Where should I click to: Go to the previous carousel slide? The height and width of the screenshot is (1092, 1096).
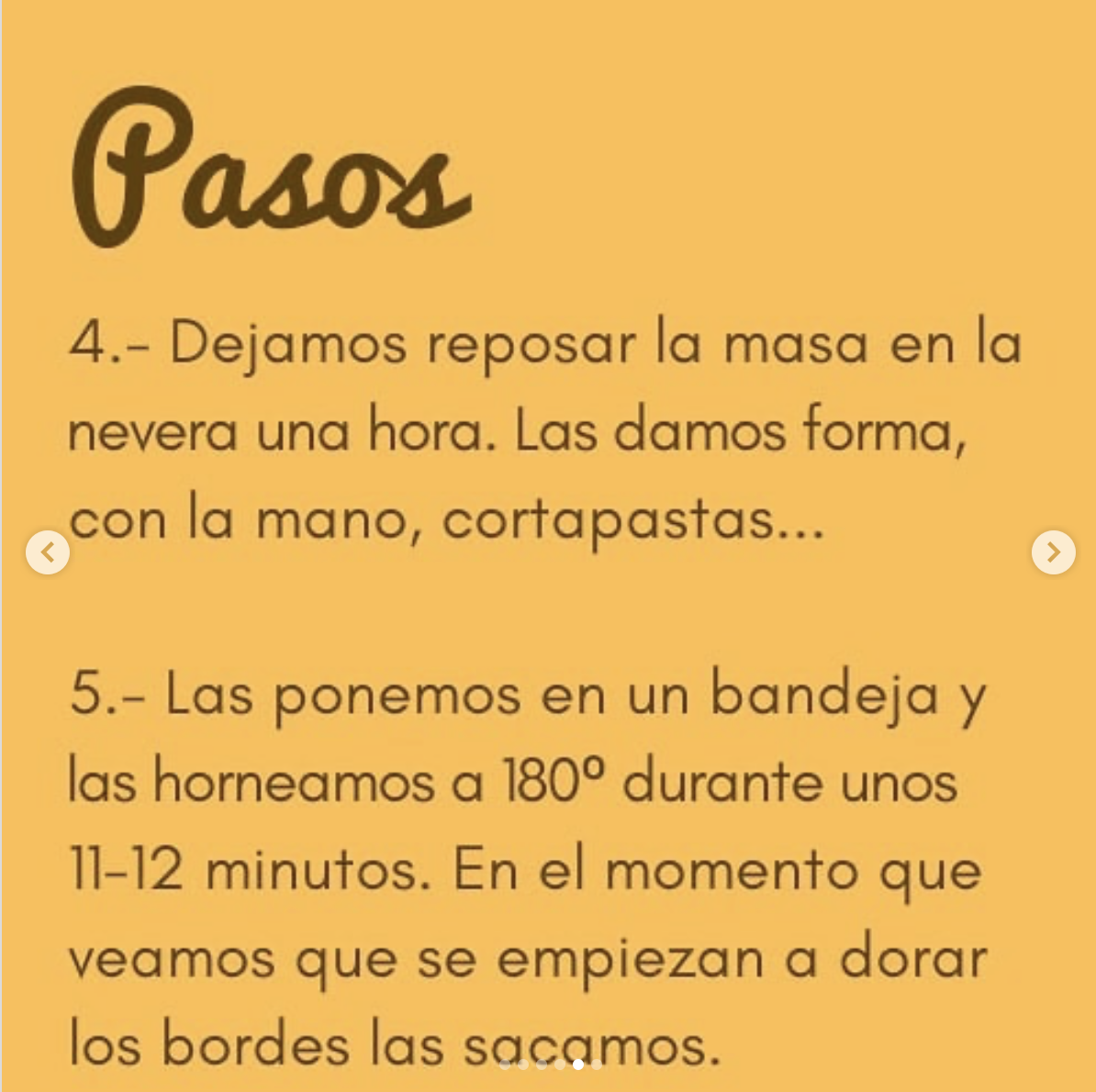[x=48, y=552]
